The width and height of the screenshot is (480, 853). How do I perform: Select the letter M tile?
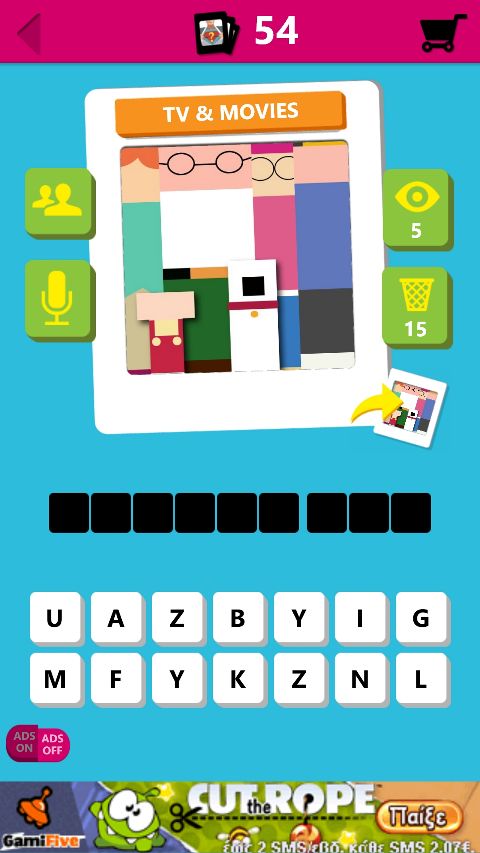(x=56, y=679)
